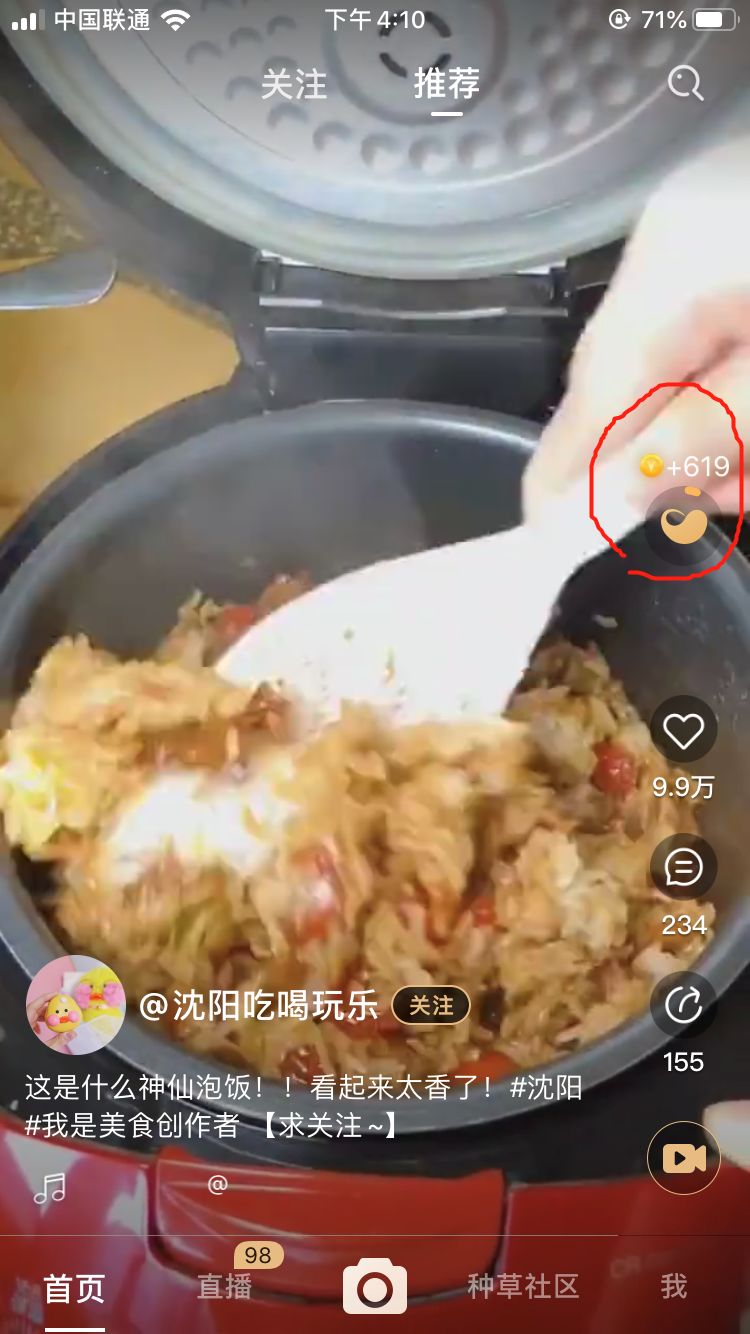This screenshot has height=1334, width=750.
Task: Follow 沈阳吃喝玩乐 with 关注 button
Action: click(431, 1005)
